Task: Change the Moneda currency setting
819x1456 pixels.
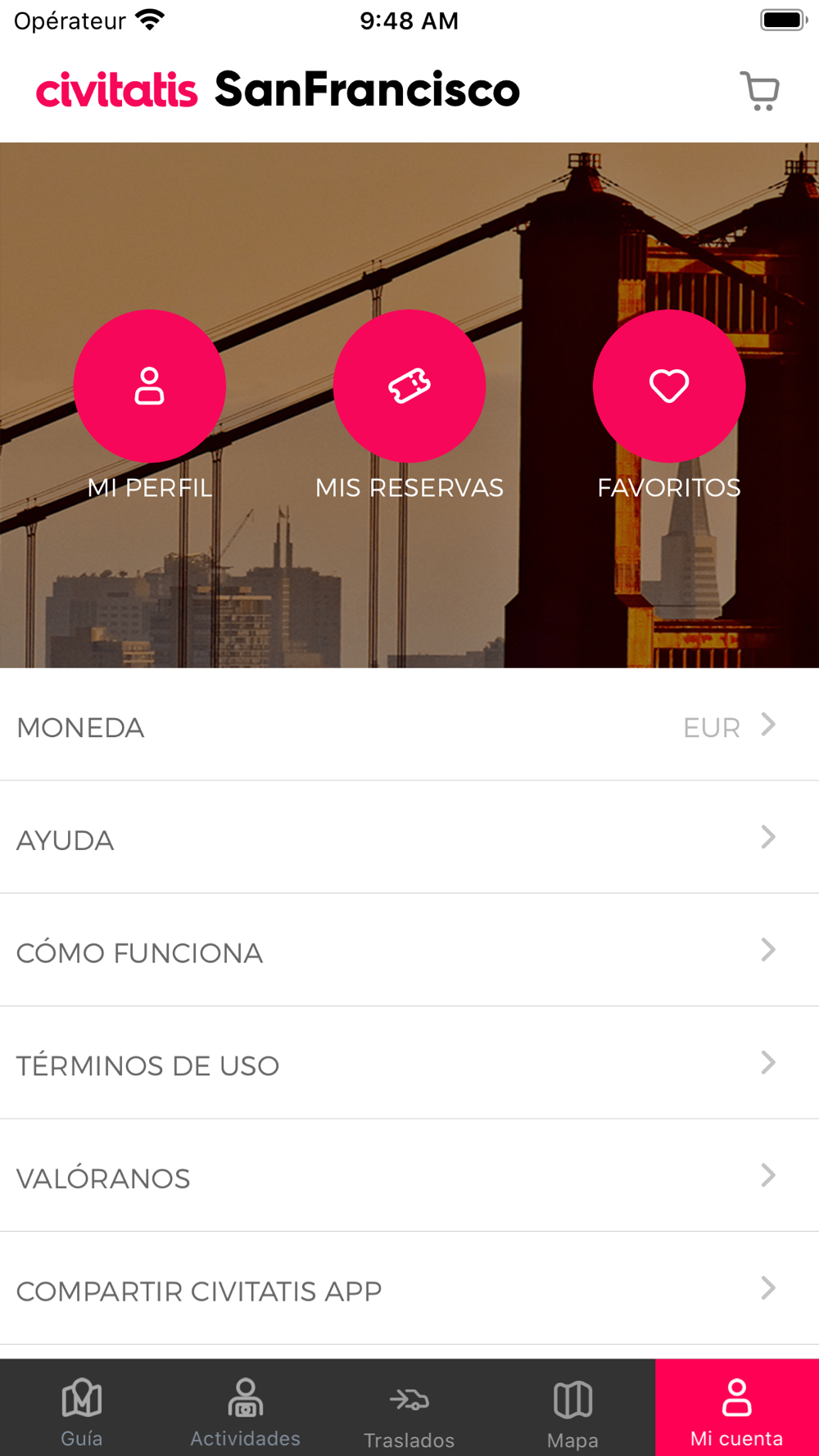Action: click(x=409, y=725)
